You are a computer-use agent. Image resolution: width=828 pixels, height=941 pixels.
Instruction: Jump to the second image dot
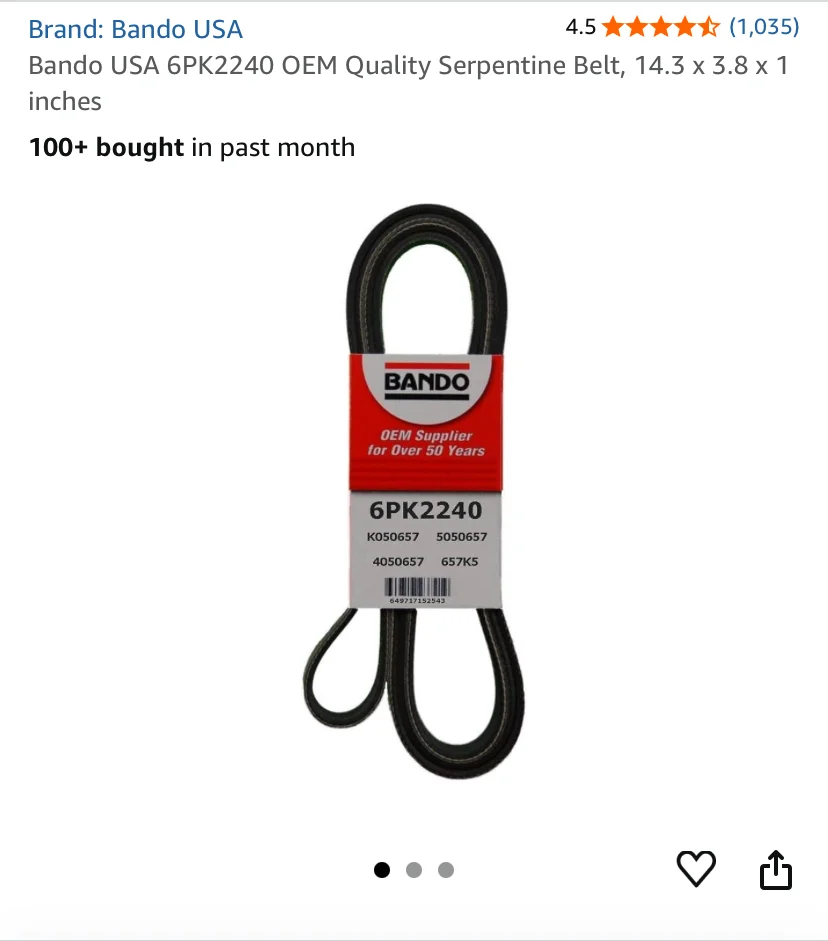click(414, 870)
